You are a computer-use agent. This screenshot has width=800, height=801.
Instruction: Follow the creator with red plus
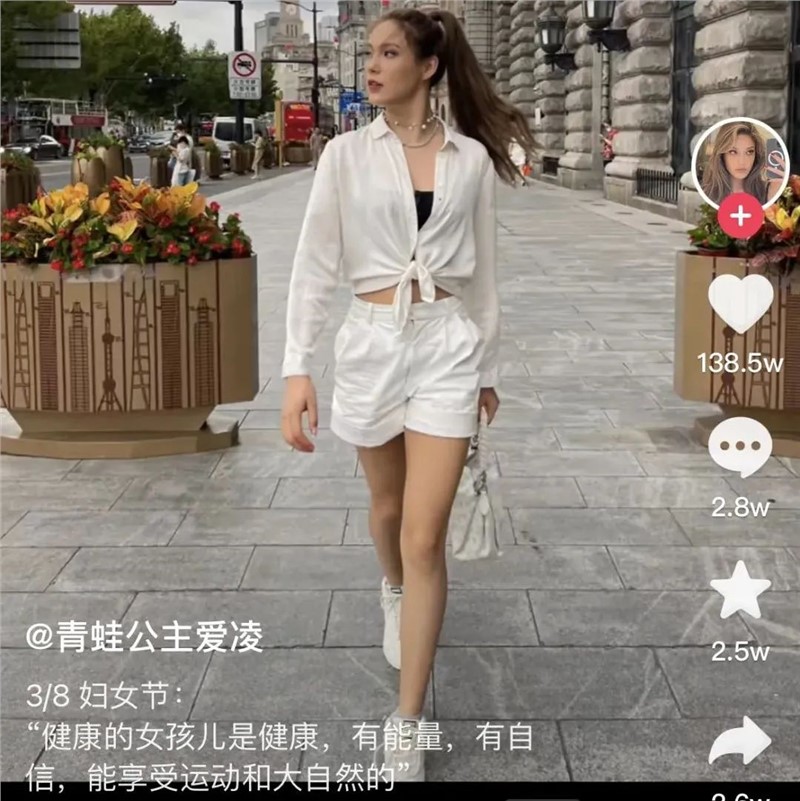(x=740, y=216)
